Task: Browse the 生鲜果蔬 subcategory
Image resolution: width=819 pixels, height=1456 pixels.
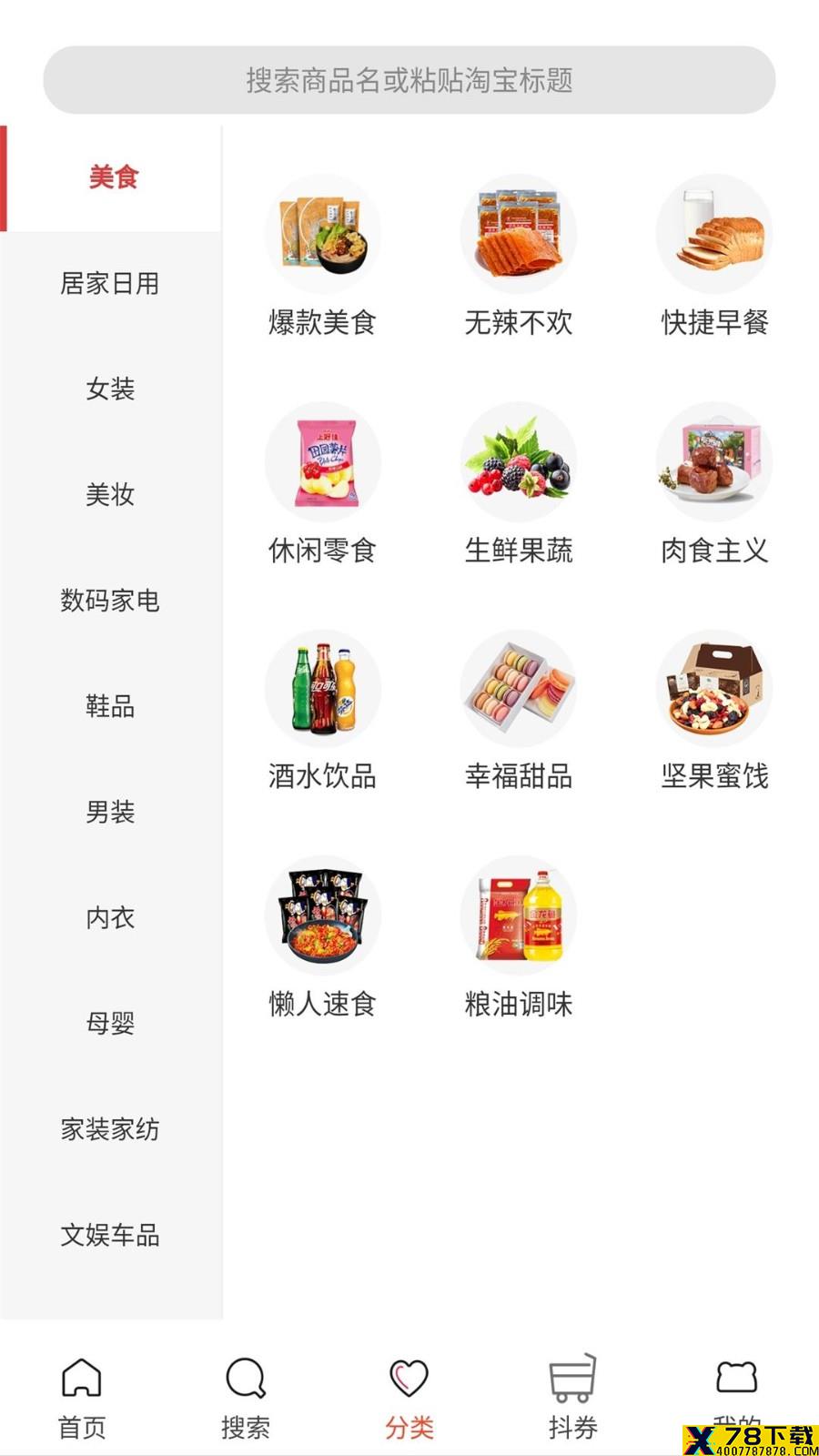Action: [x=519, y=484]
